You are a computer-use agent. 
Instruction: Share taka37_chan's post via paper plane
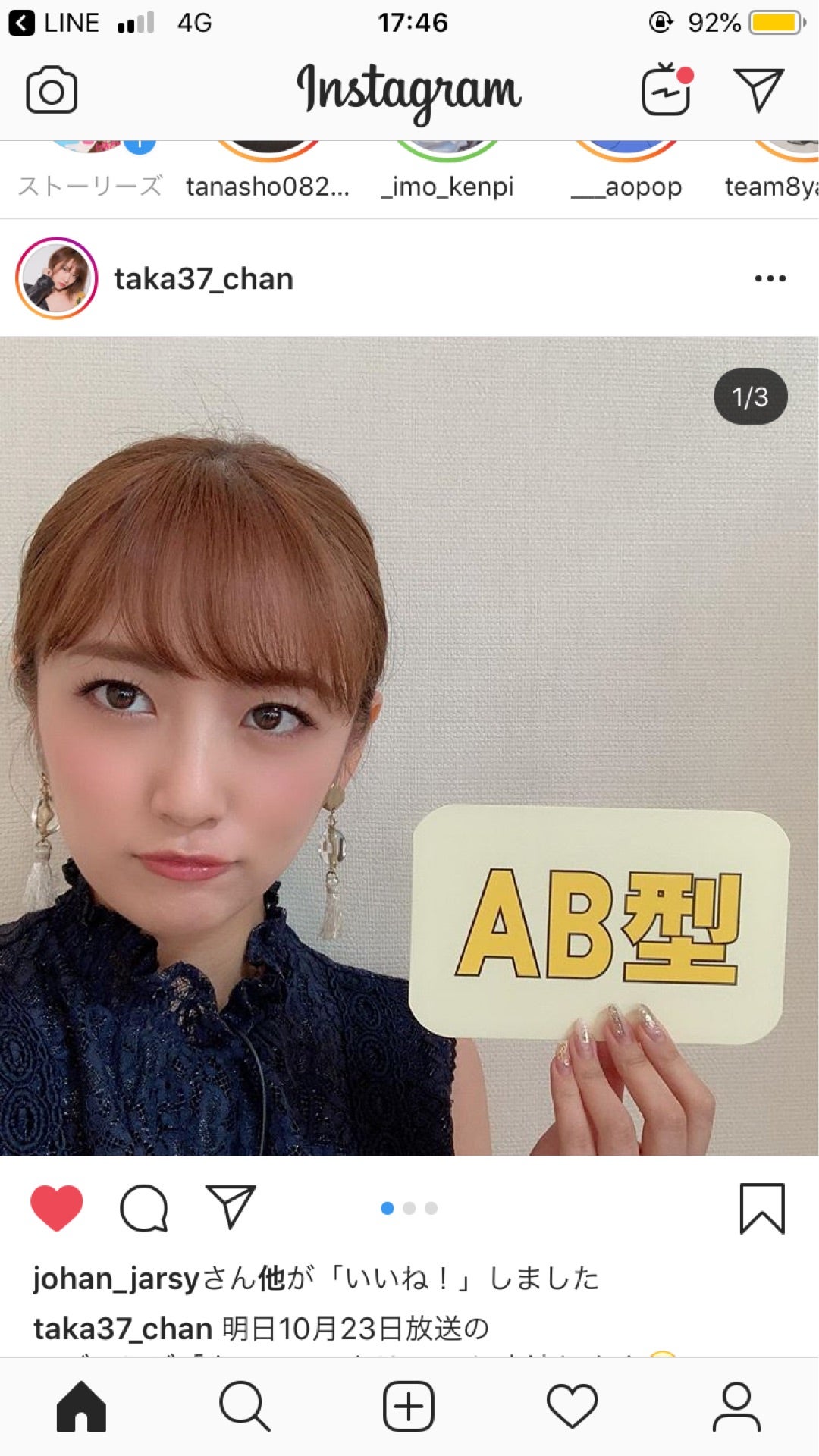point(231,1207)
